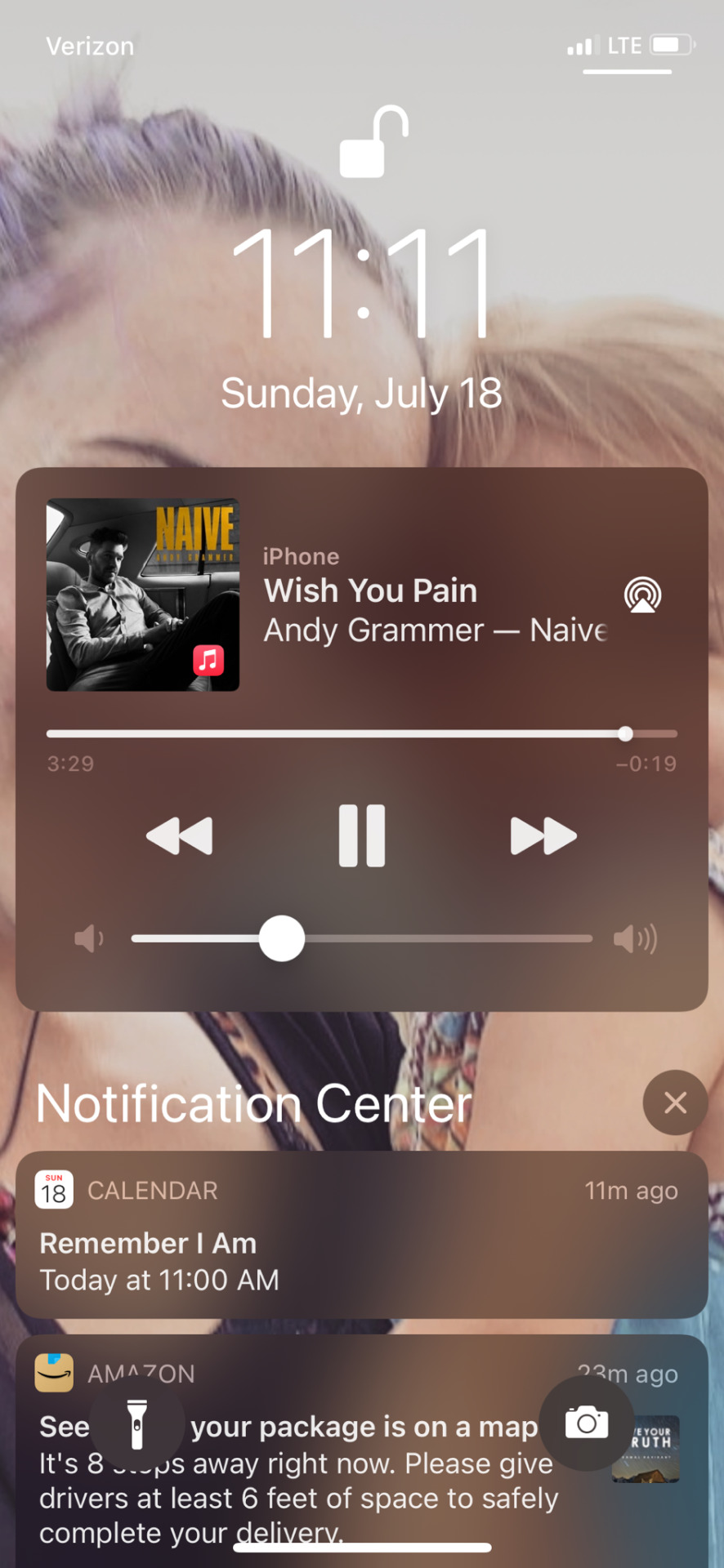Open Naive album artwork in Music

143,595
